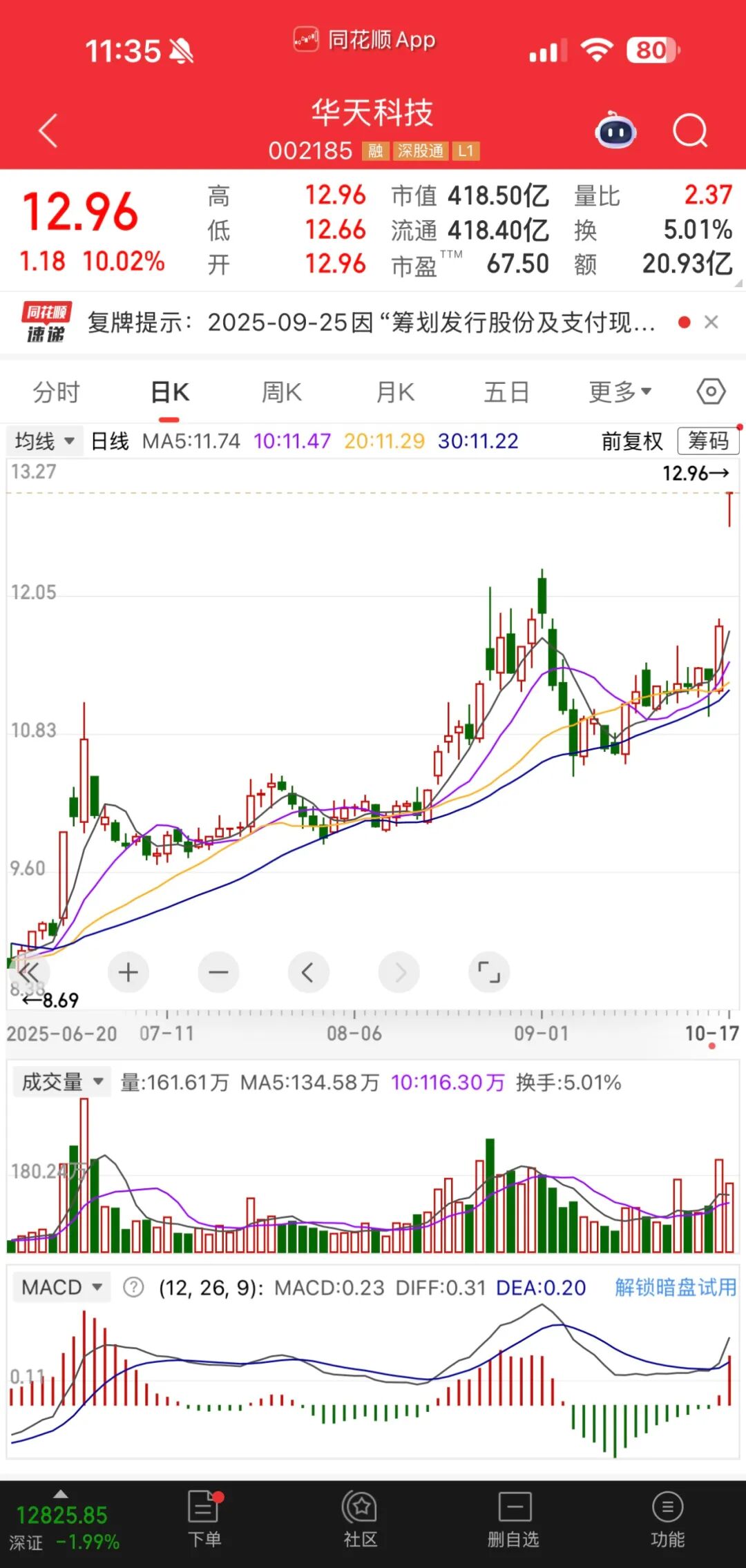The image size is (746, 1568).
Task: Switch to the 分时 chart tab
Action: click(x=57, y=392)
